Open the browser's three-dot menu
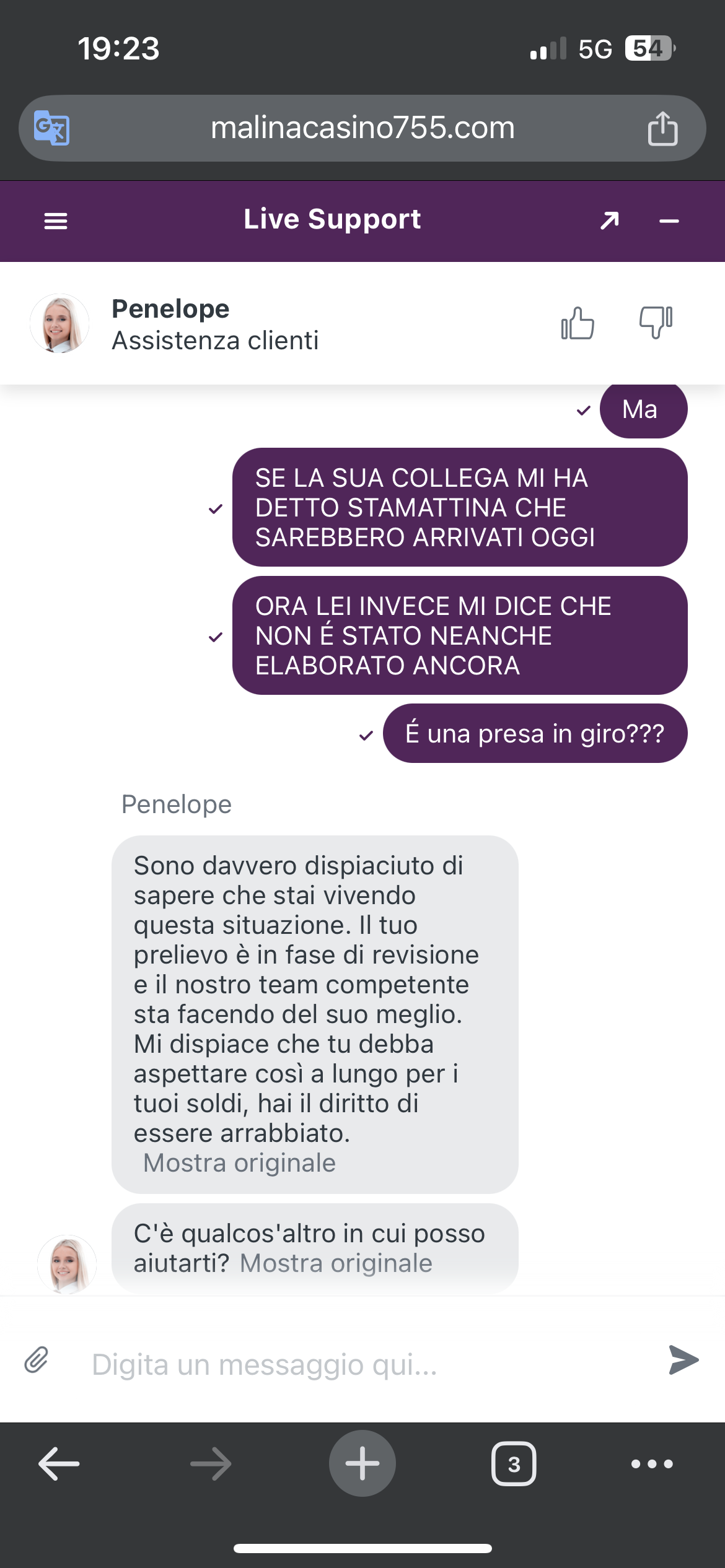The height and width of the screenshot is (1568, 725). pyautogui.click(x=652, y=1464)
